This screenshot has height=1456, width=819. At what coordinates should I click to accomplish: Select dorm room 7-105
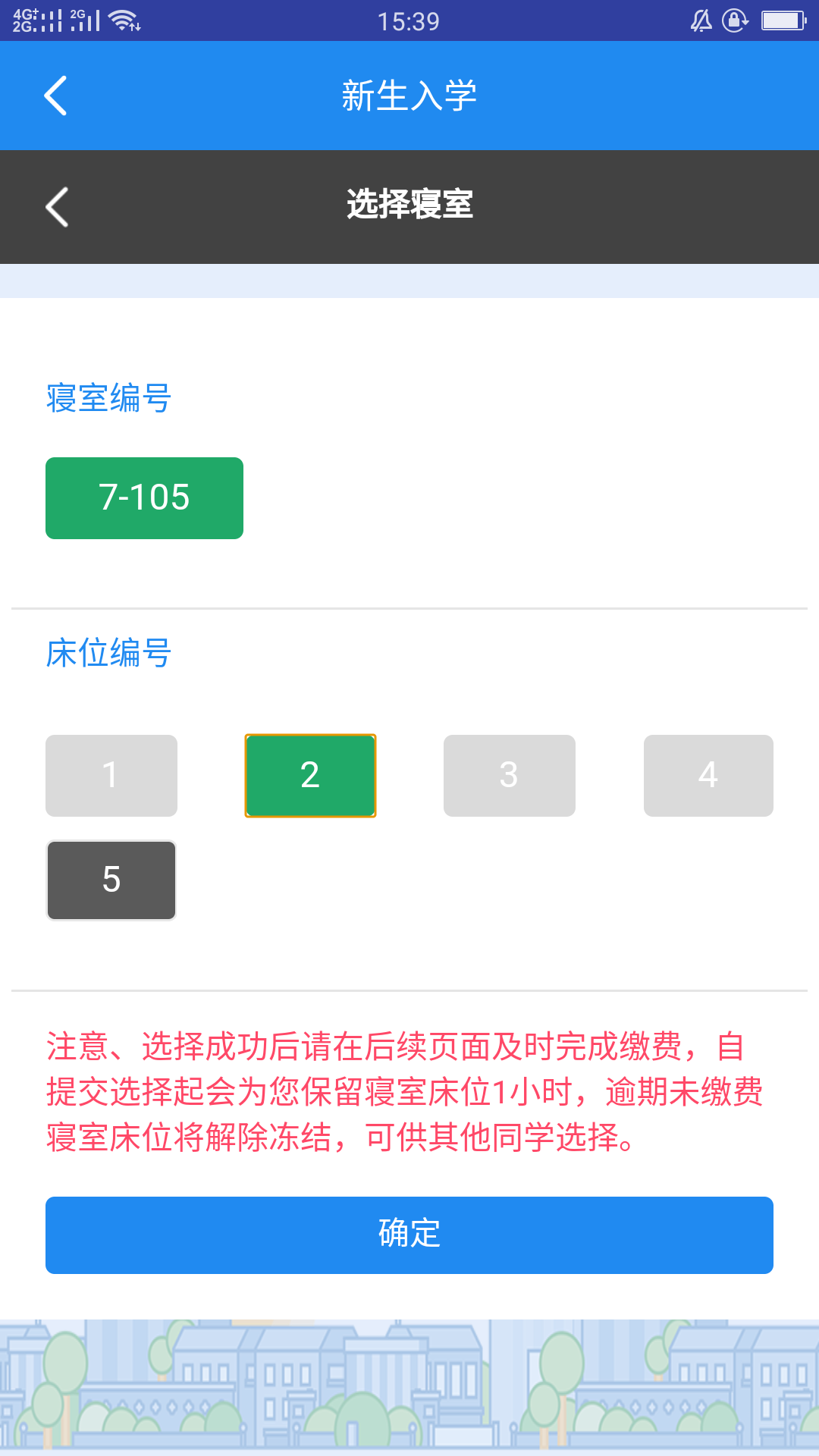tap(144, 498)
